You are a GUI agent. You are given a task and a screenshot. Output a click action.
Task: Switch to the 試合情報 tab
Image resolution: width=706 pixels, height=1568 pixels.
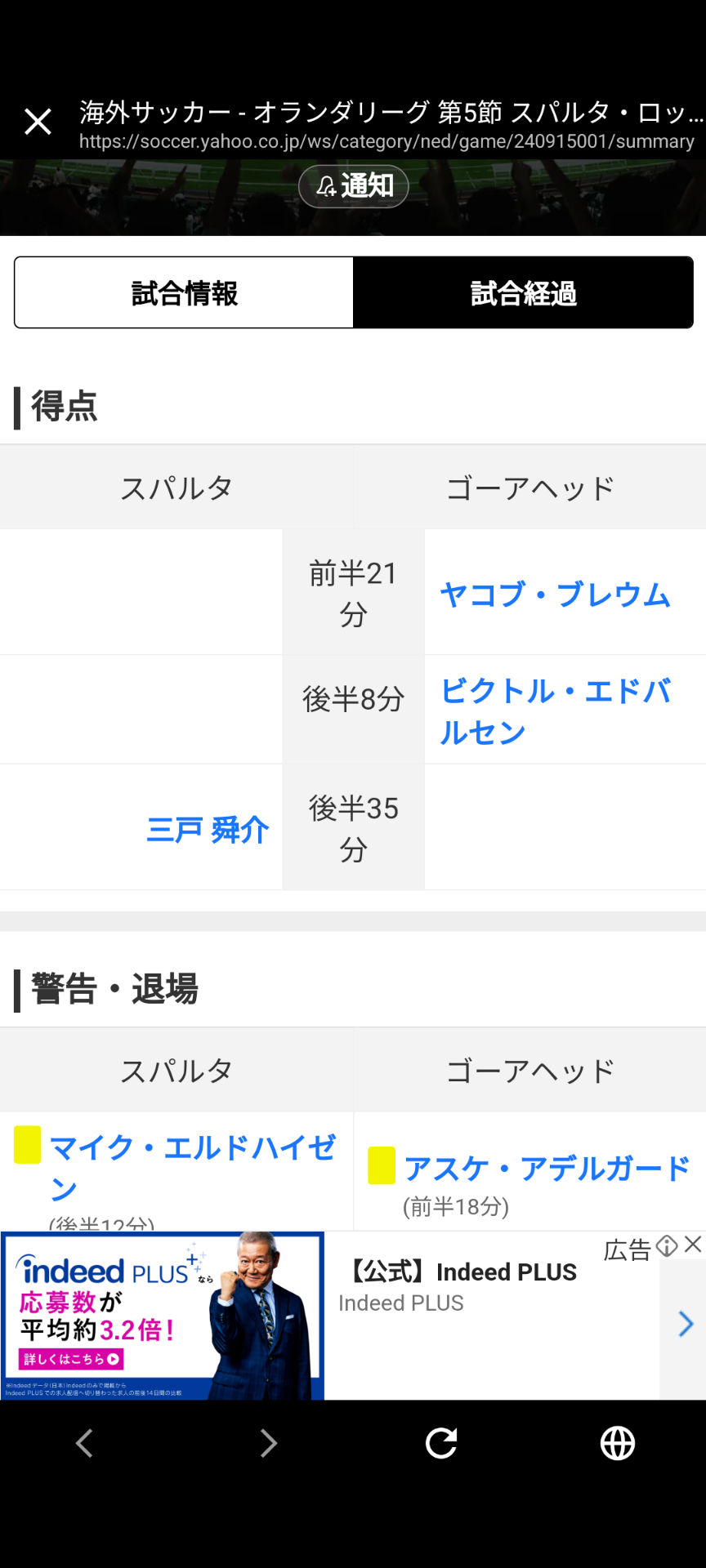184,292
